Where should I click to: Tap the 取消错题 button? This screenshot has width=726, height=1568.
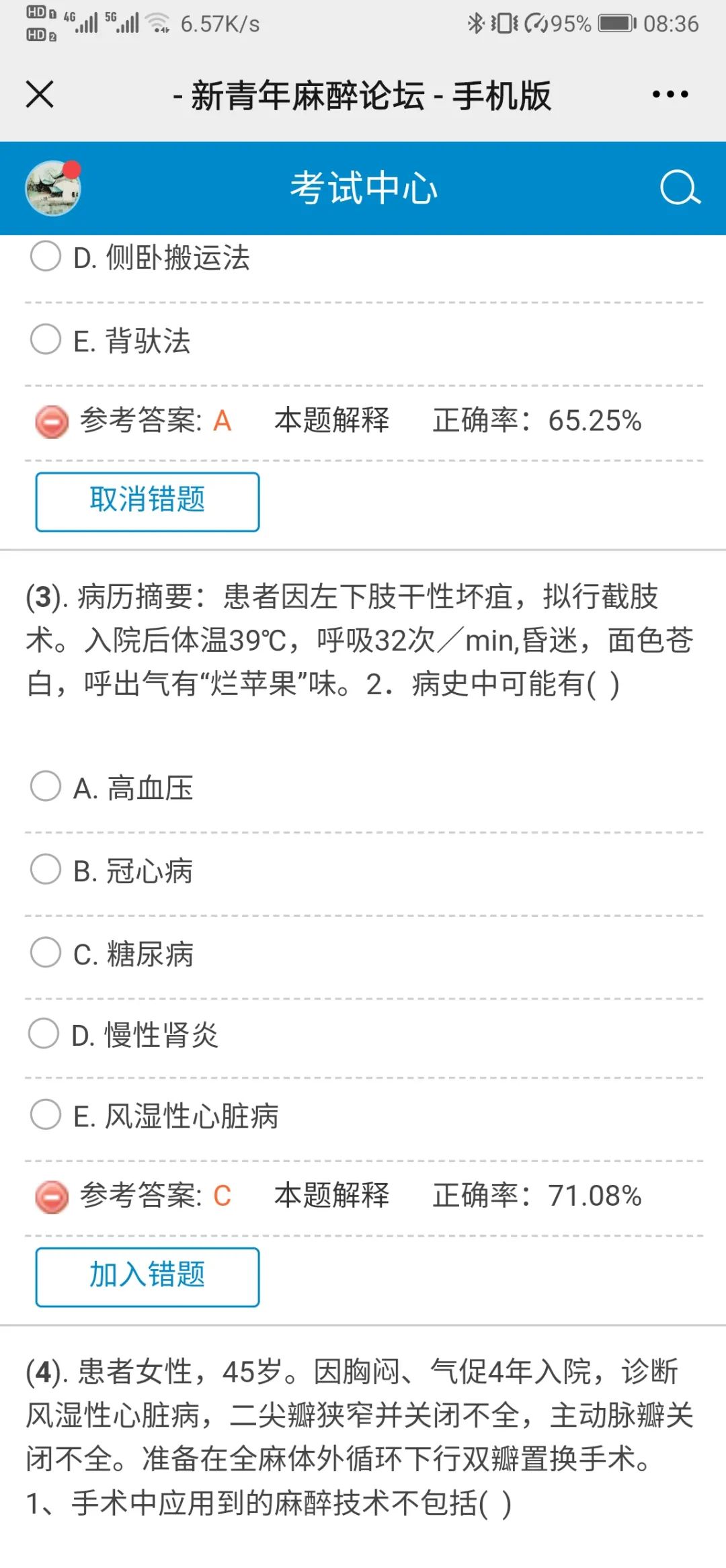pyautogui.click(x=147, y=501)
